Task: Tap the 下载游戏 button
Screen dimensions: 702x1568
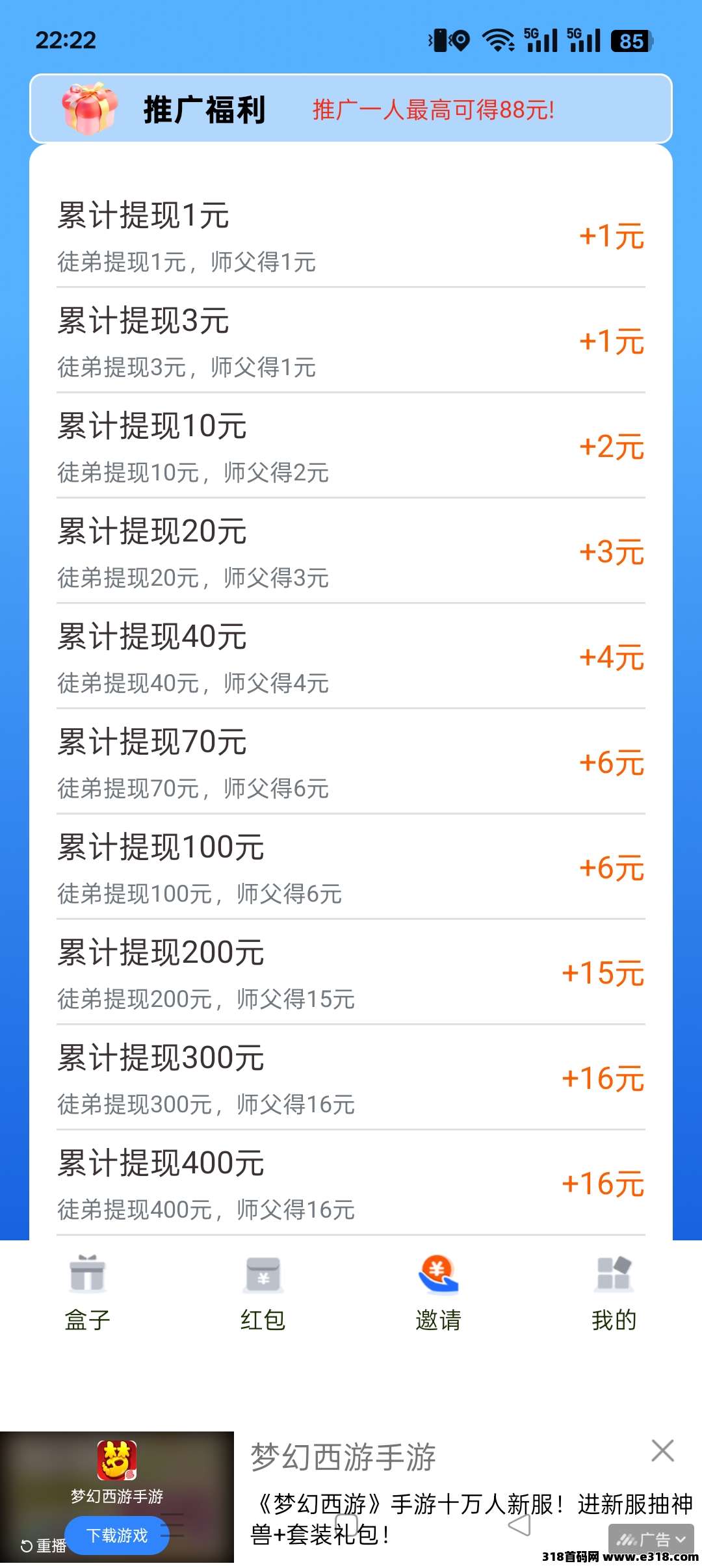Action: [x=117, y=1535]
